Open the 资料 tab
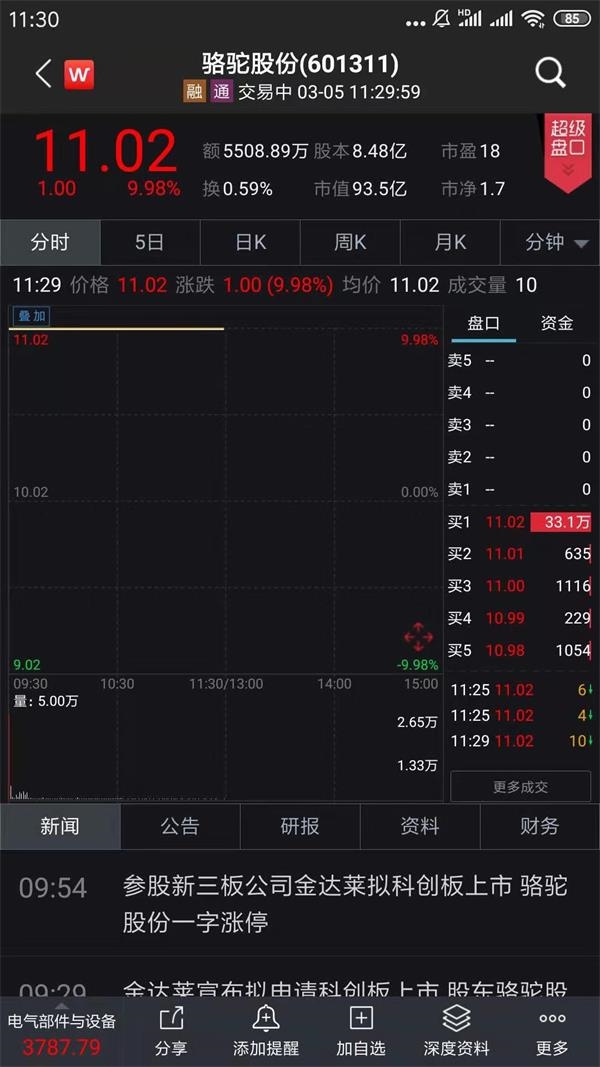 (420, 826)
